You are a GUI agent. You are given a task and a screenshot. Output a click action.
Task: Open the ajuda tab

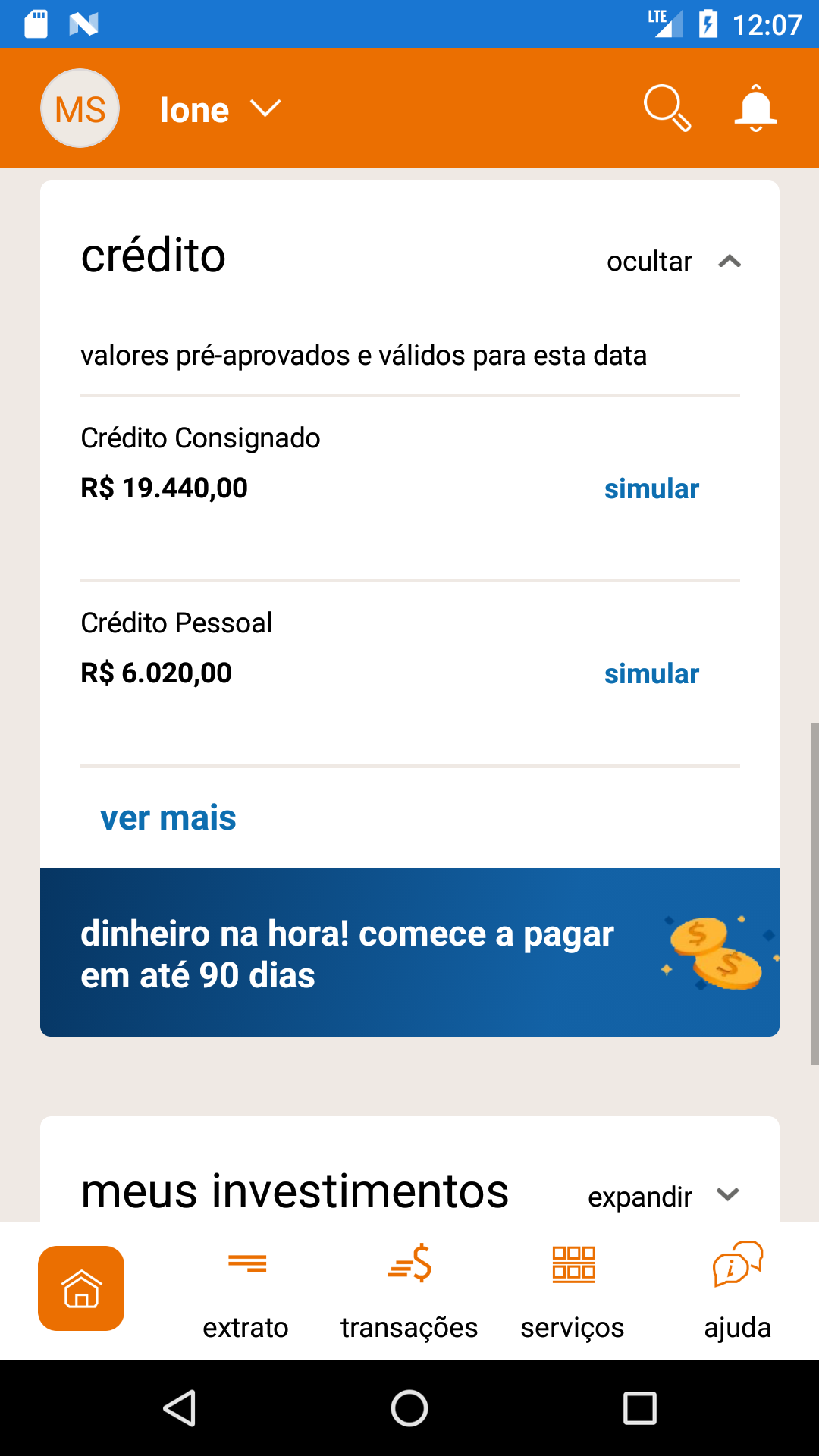pyautogui.click(x=737, y=1291)
